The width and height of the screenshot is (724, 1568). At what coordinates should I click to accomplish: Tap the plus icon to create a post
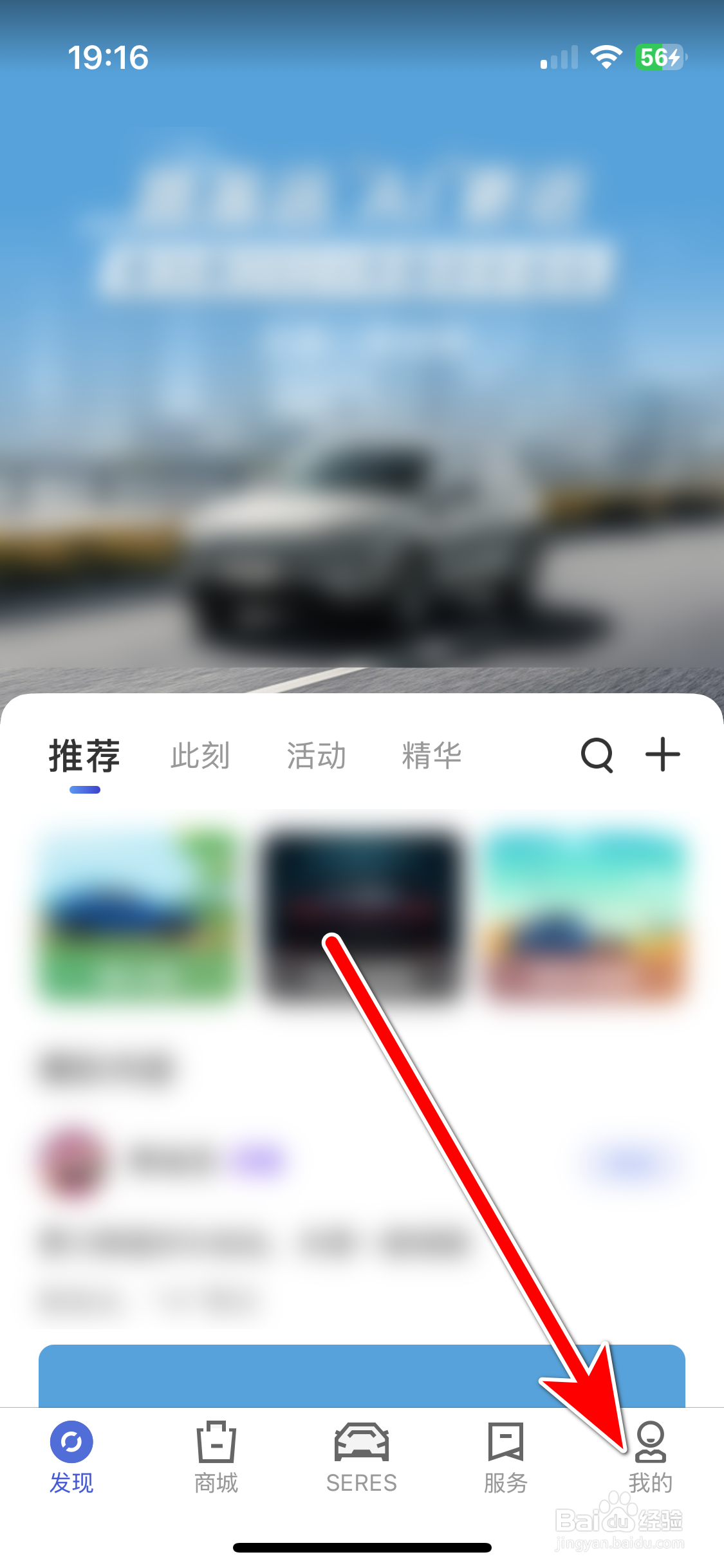pyautogui.click(x=663, y=756)
